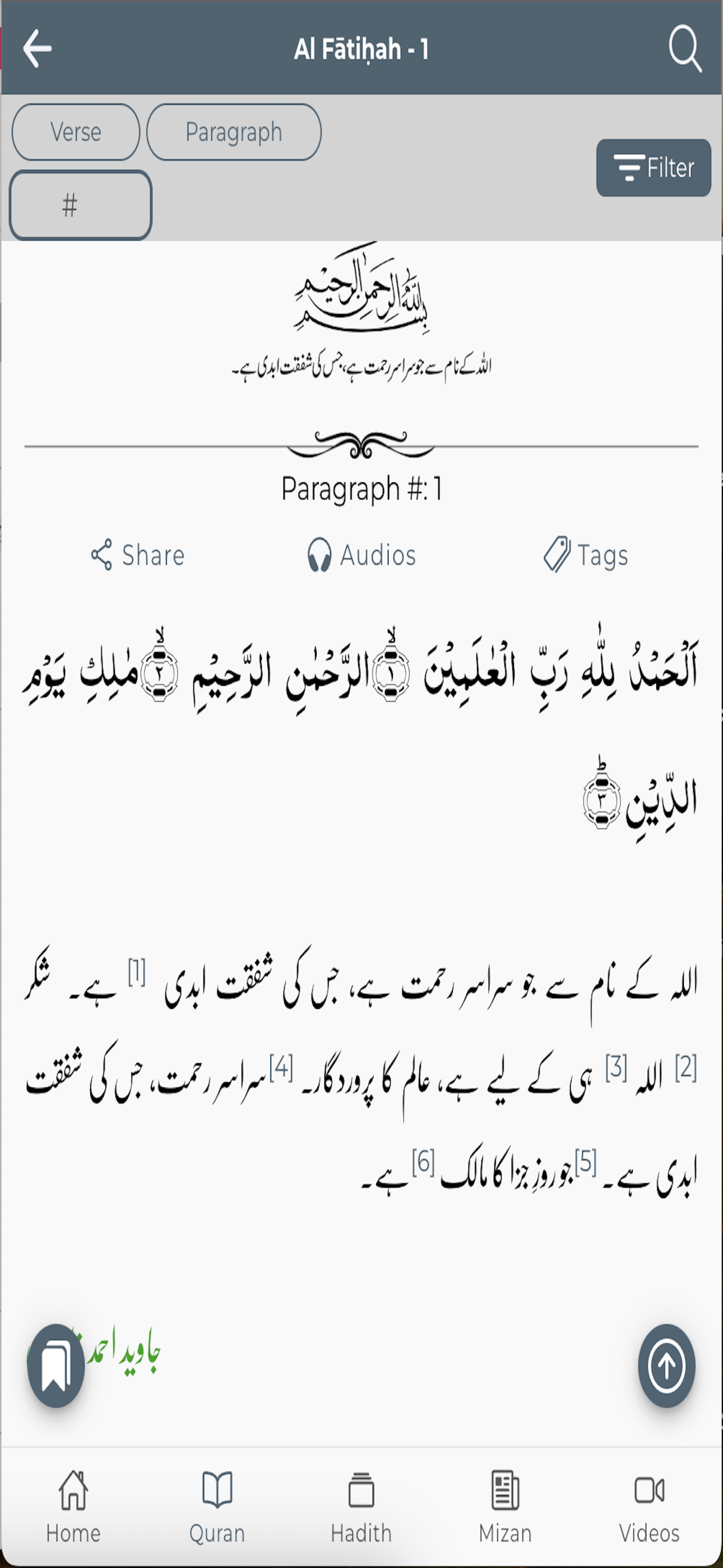
Task: Share paragraph 1
Action: coord(137,555)
